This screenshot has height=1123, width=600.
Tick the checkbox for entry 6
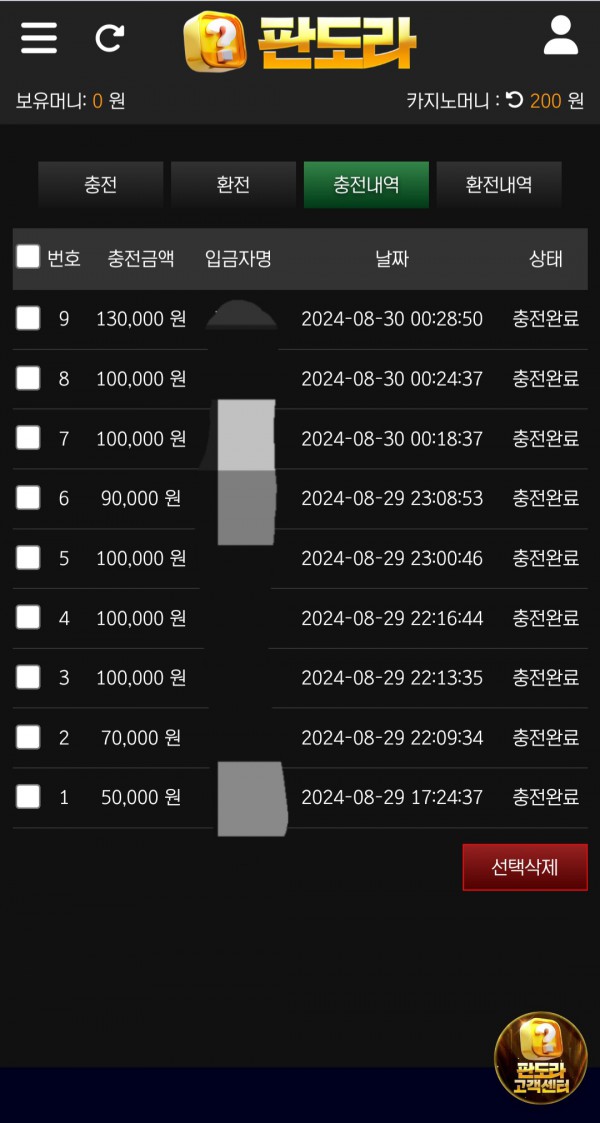point(28,498)
